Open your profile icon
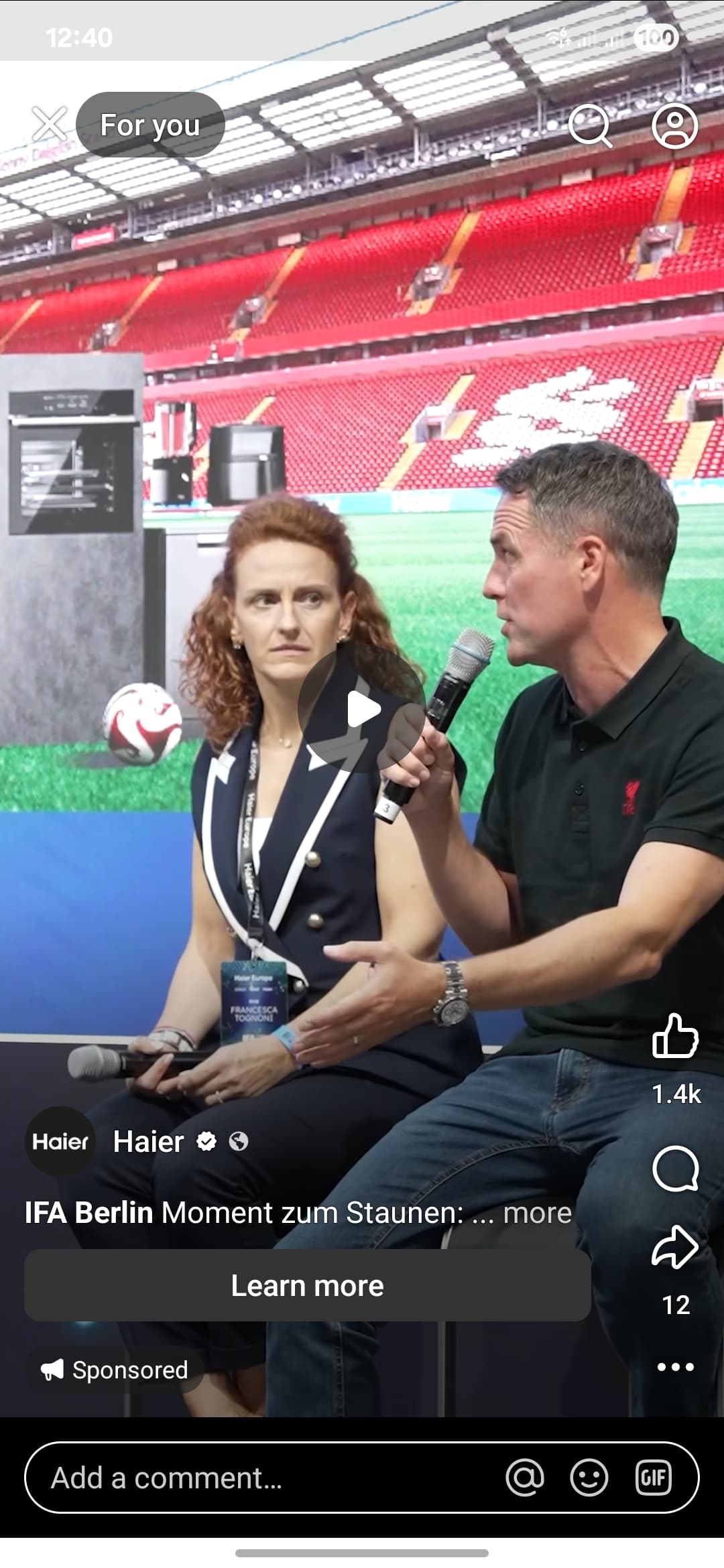This screenshot has width=724, height=1568. click(674, 125)
